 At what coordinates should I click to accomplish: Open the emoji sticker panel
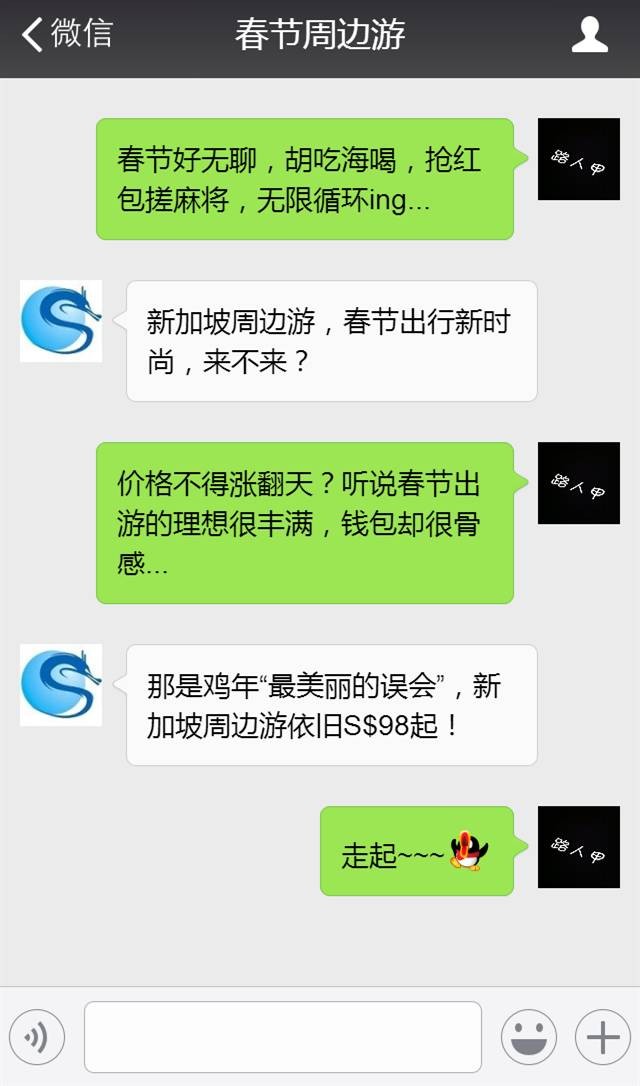(528, 1037)
